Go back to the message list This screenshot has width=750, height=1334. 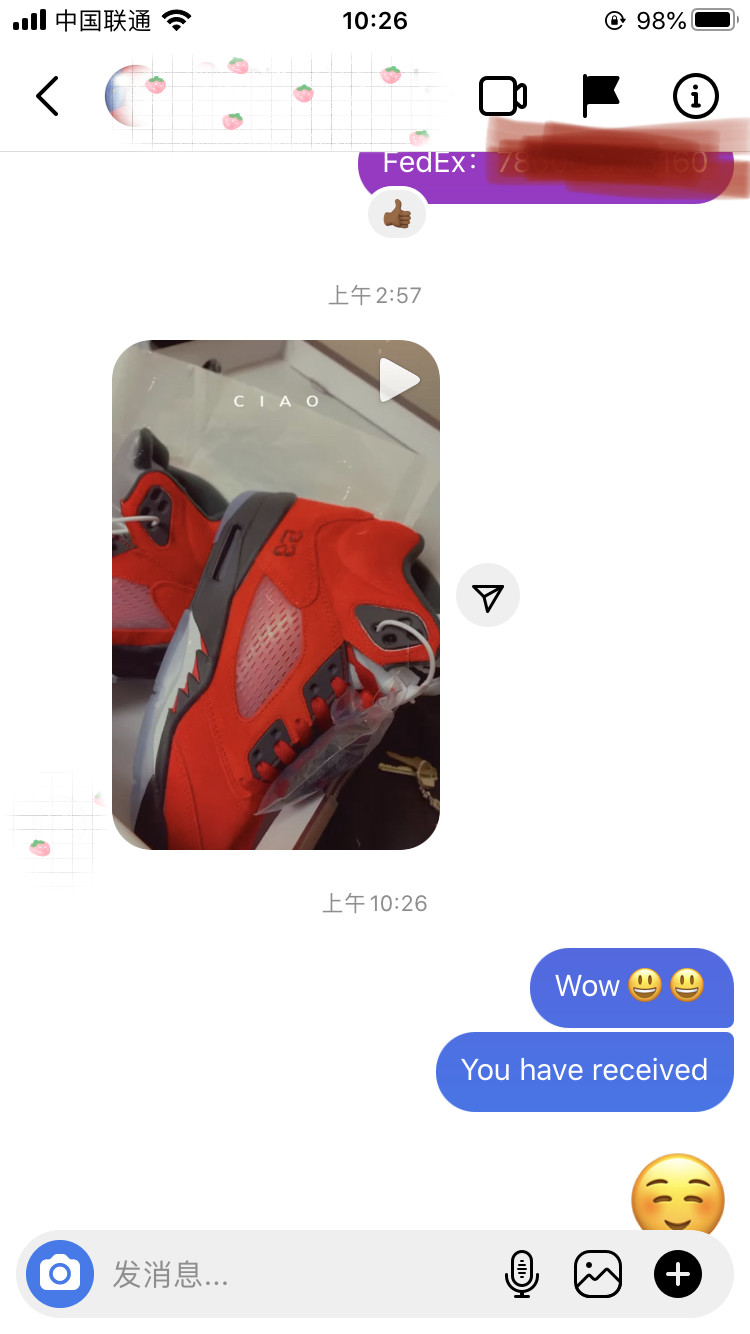pyautogui.click(x=47, y=96)
